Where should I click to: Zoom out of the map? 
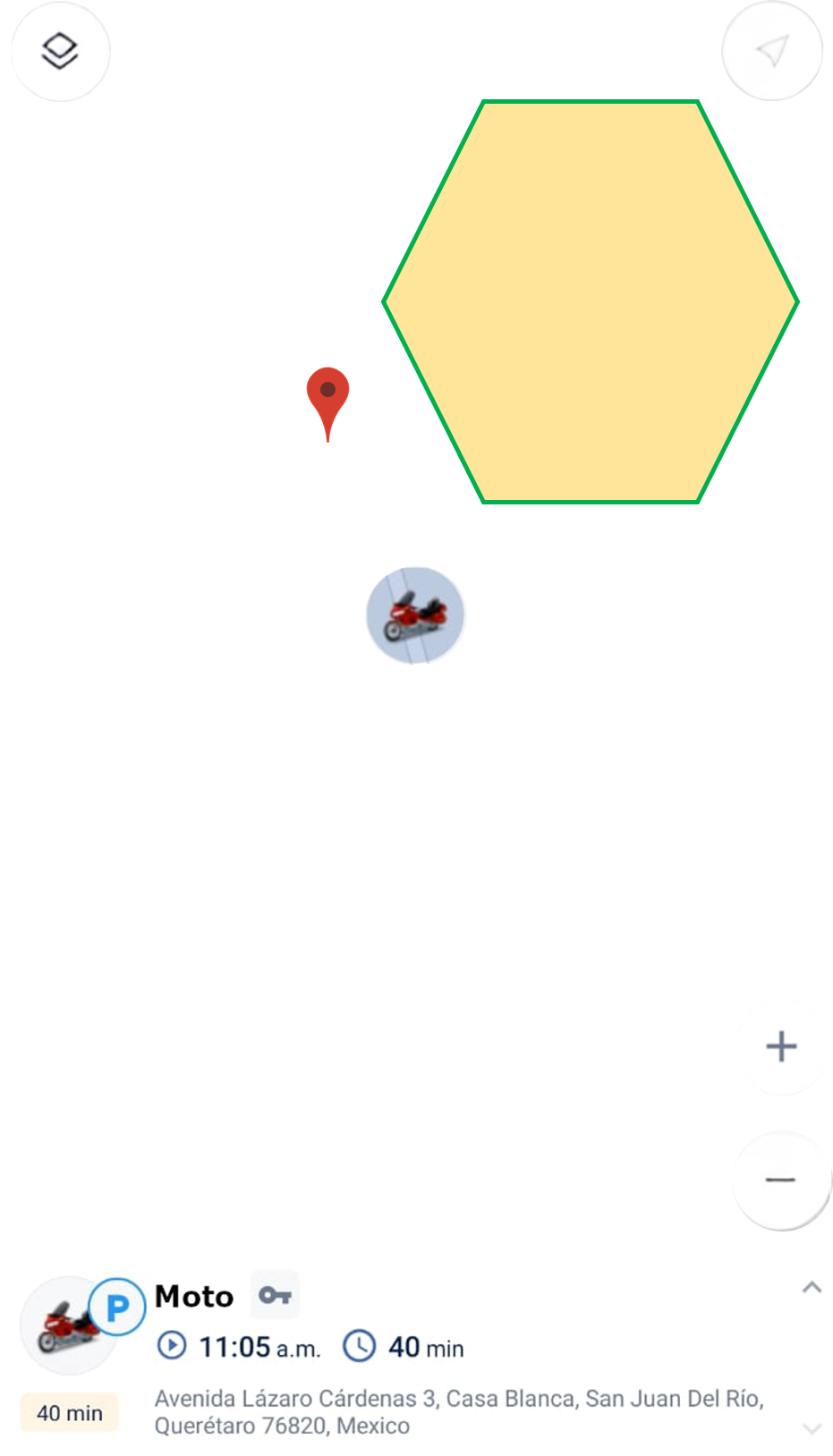[781, 1180]
